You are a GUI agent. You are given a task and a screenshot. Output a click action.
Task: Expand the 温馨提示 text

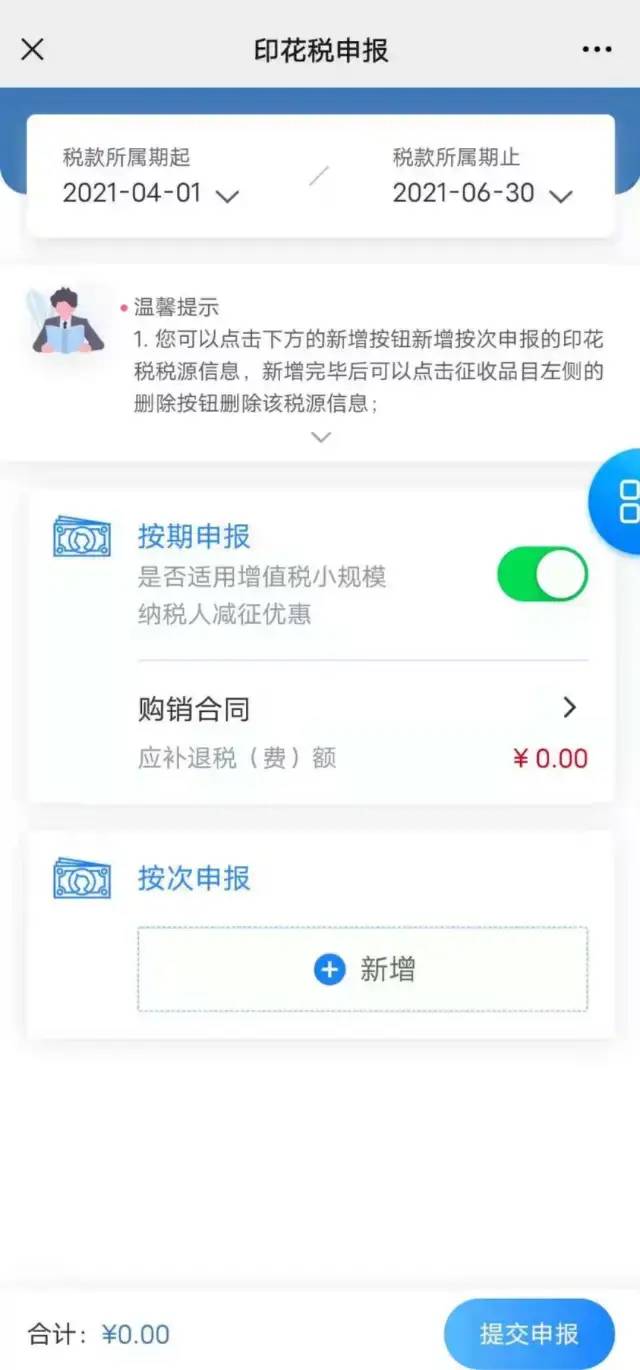pyautogui.click(x=321, y=437)
